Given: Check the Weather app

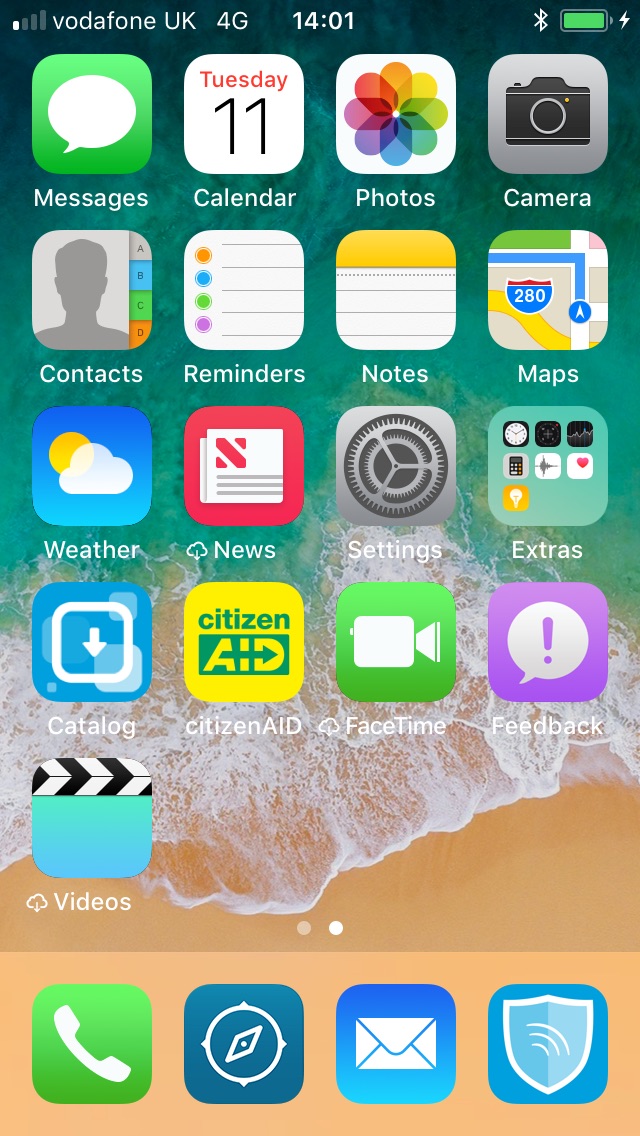Looking at the screenshot, I should tap(91, 466).
